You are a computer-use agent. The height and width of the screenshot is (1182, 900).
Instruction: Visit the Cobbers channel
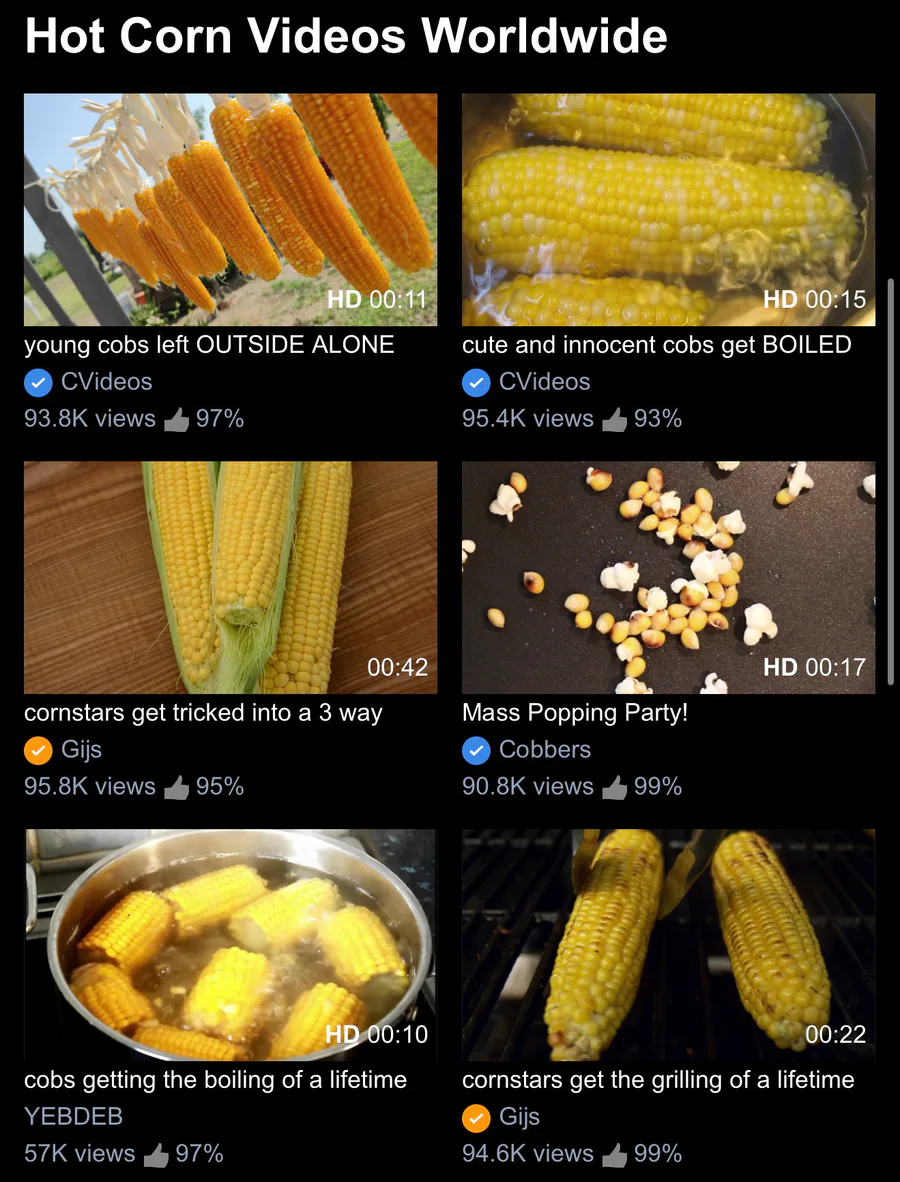[544, 749]
